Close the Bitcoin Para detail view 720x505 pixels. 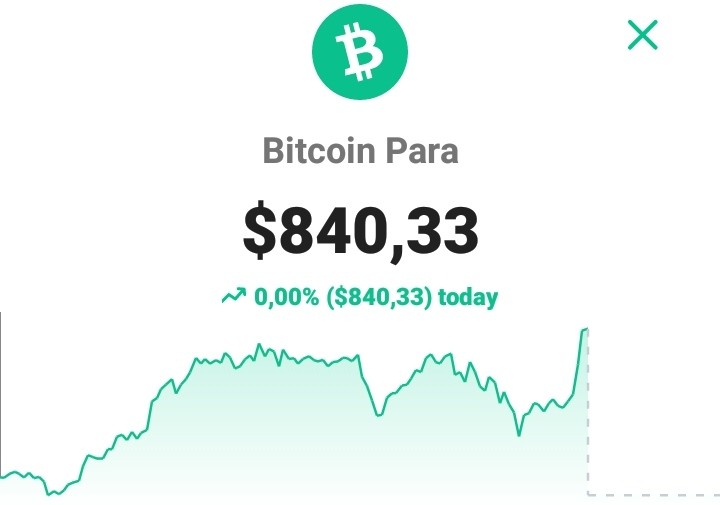pyautogui.click(x=642, y=35)
